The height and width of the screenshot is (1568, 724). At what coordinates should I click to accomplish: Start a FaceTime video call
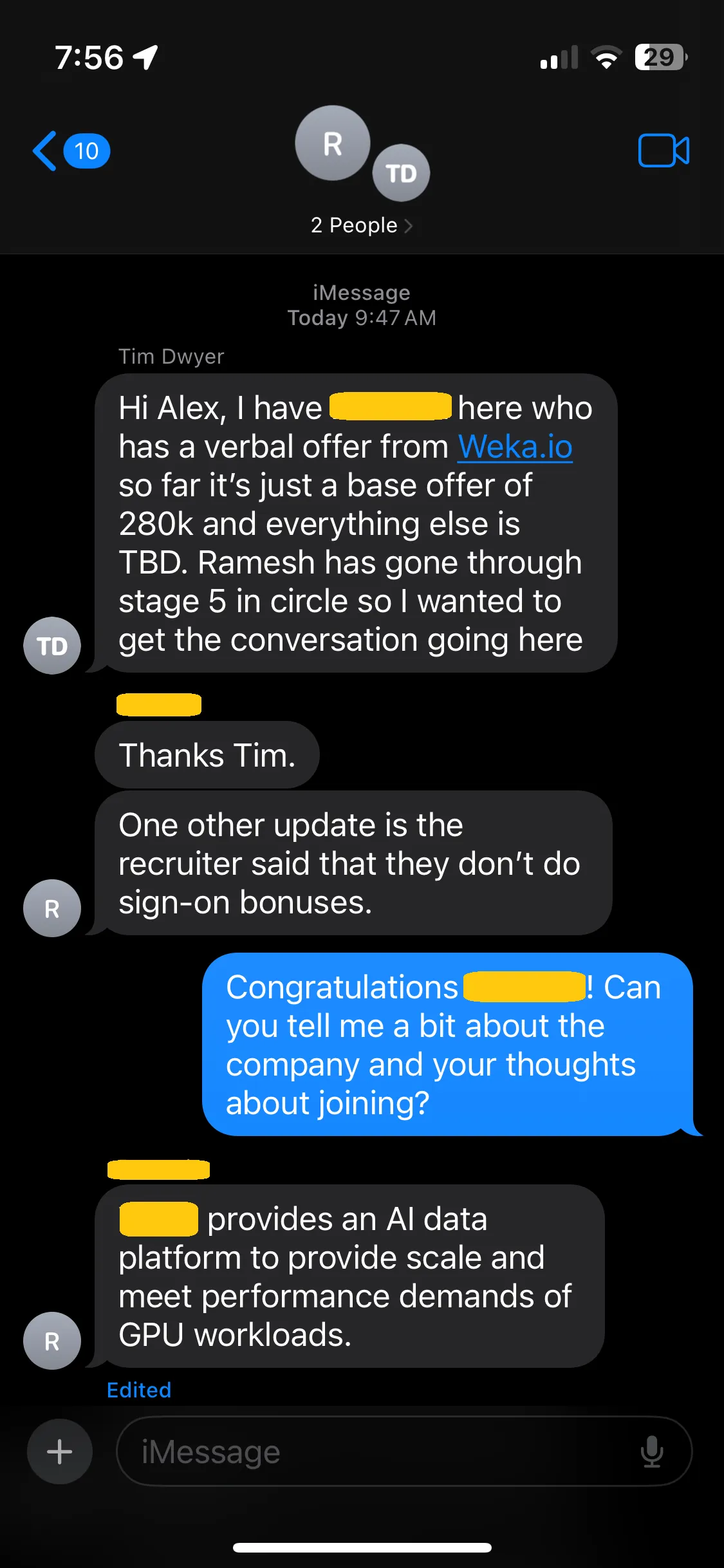coord(663,151)
